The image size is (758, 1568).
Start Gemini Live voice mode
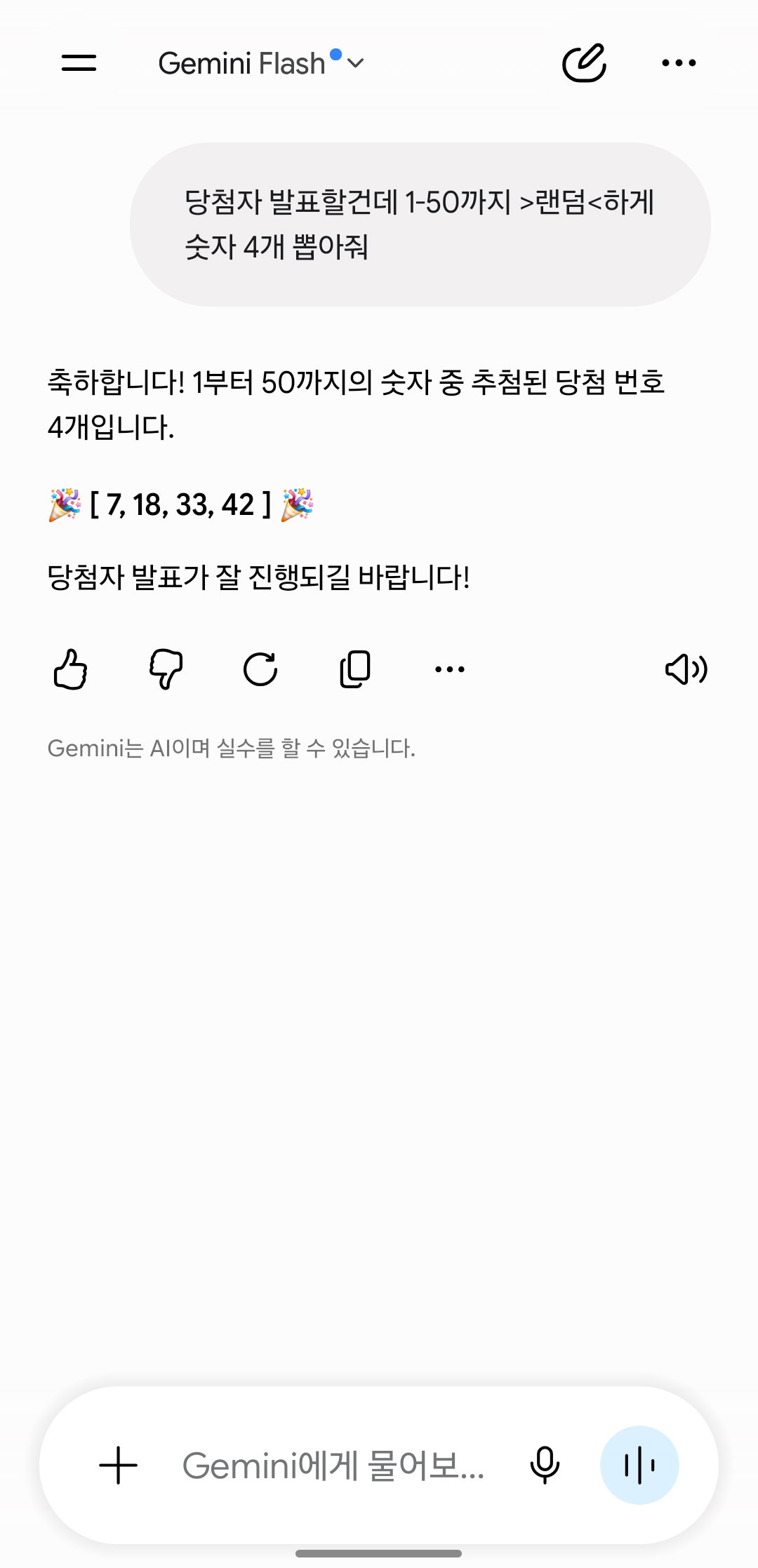tap(639, 1466)
